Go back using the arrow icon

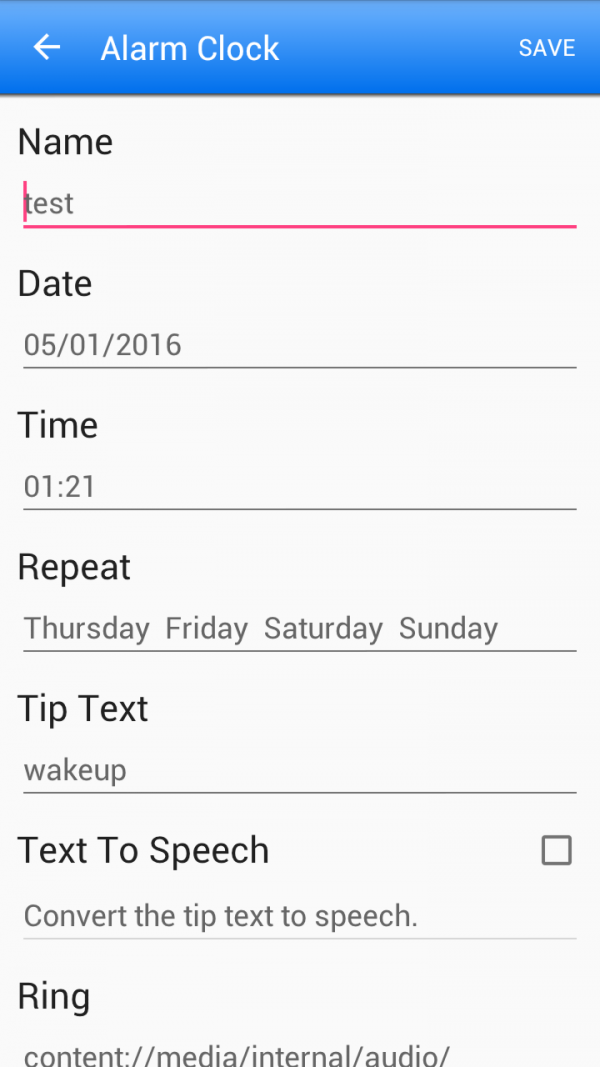[x=47, y=48]
